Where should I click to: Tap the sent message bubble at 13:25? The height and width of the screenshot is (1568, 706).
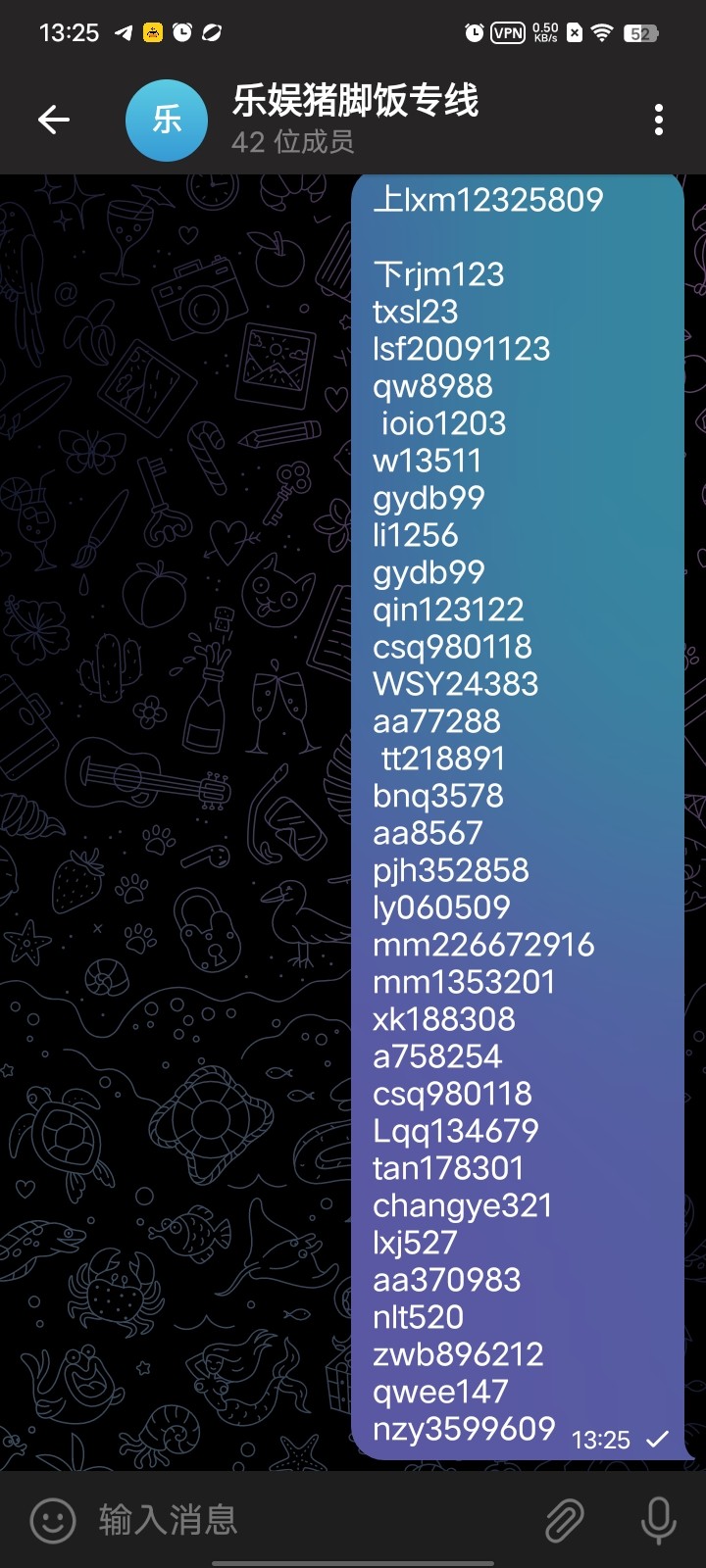click(x=517, y=813)
